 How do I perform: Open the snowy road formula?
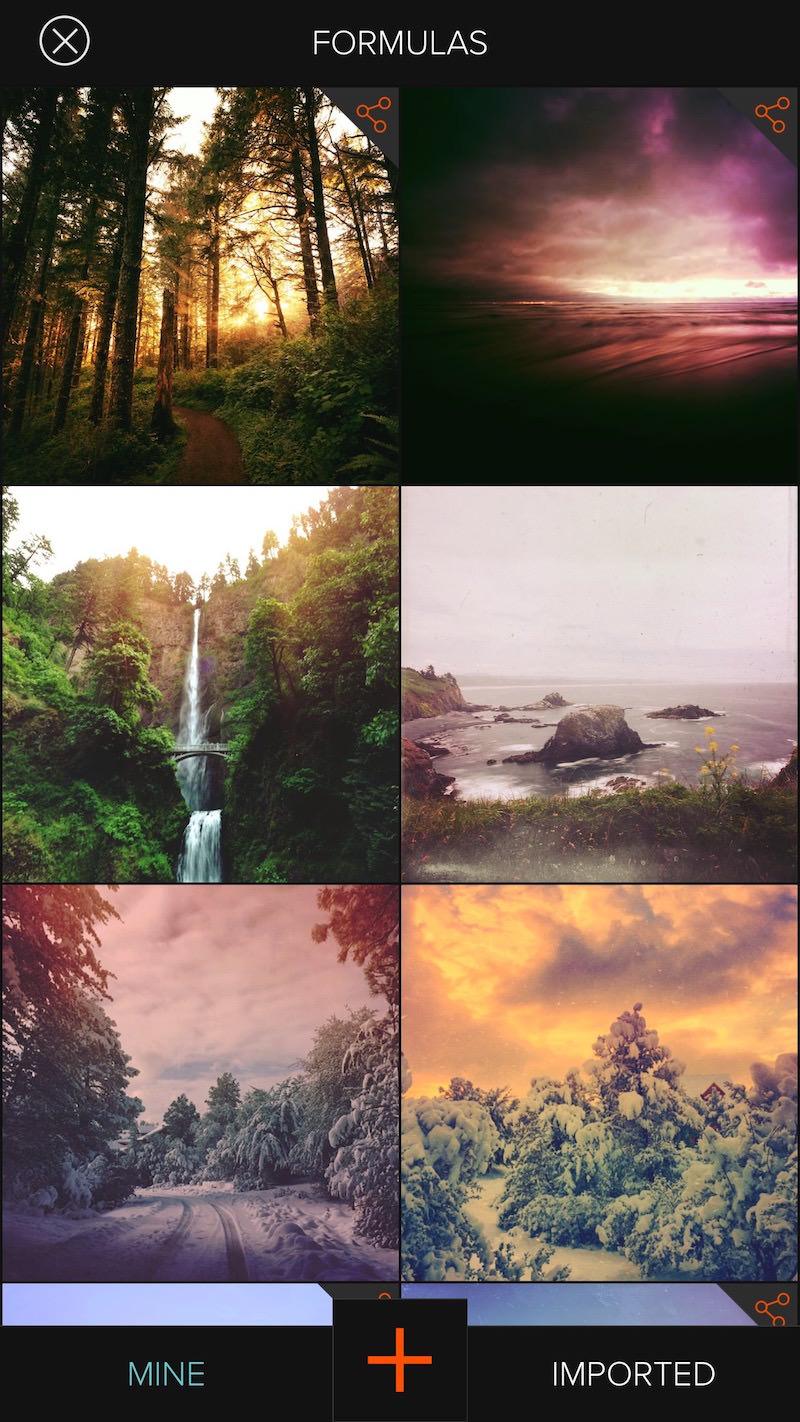pos(200,1082)
